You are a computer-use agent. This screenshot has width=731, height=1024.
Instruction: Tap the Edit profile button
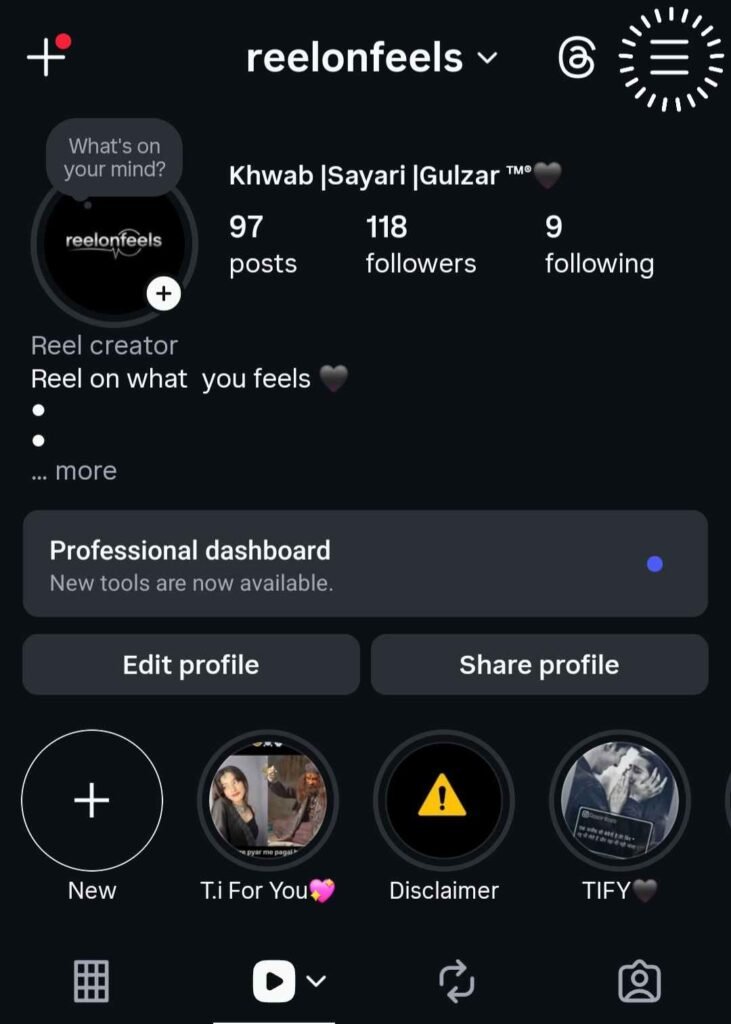pyautogui.click(x=191, y=665)
